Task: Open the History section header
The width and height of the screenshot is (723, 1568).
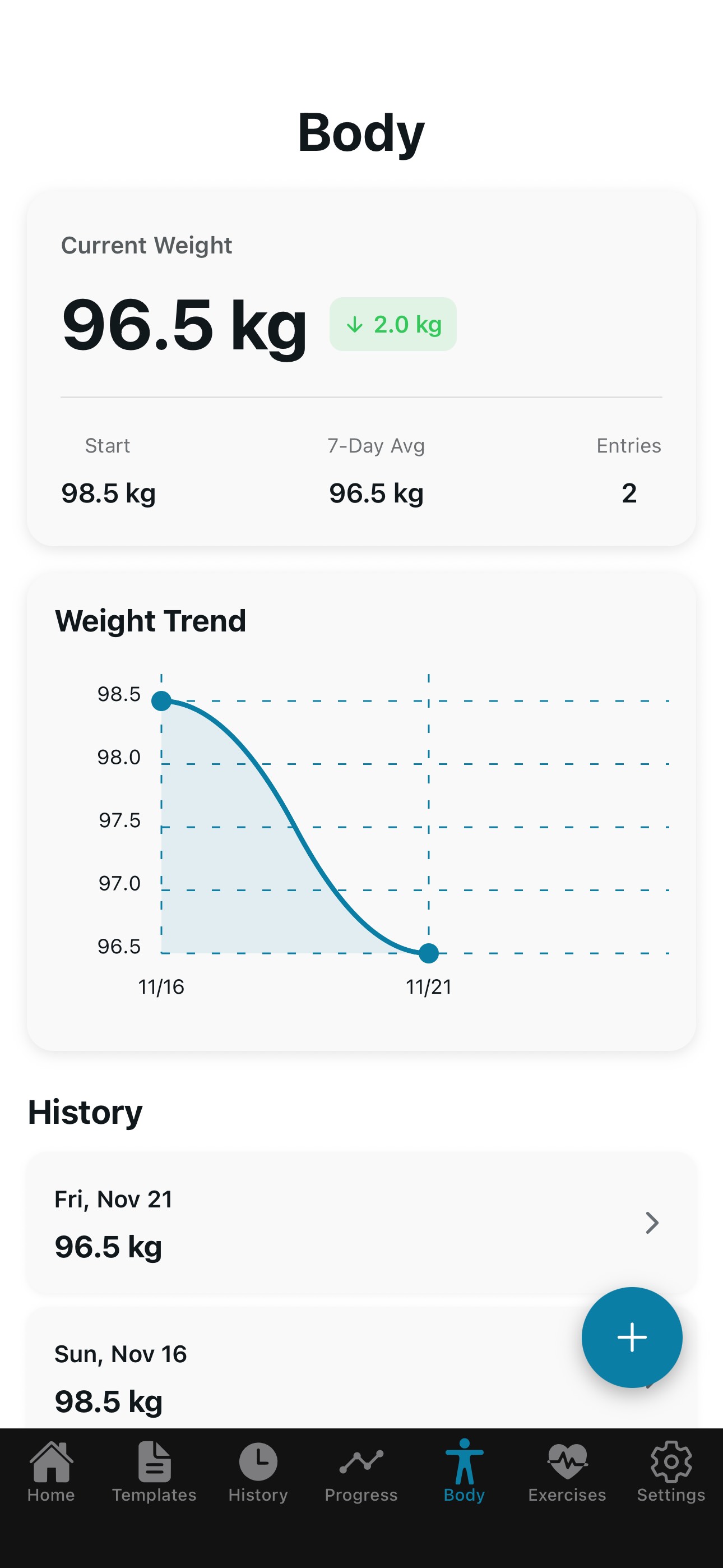Action: [86, 1112]
